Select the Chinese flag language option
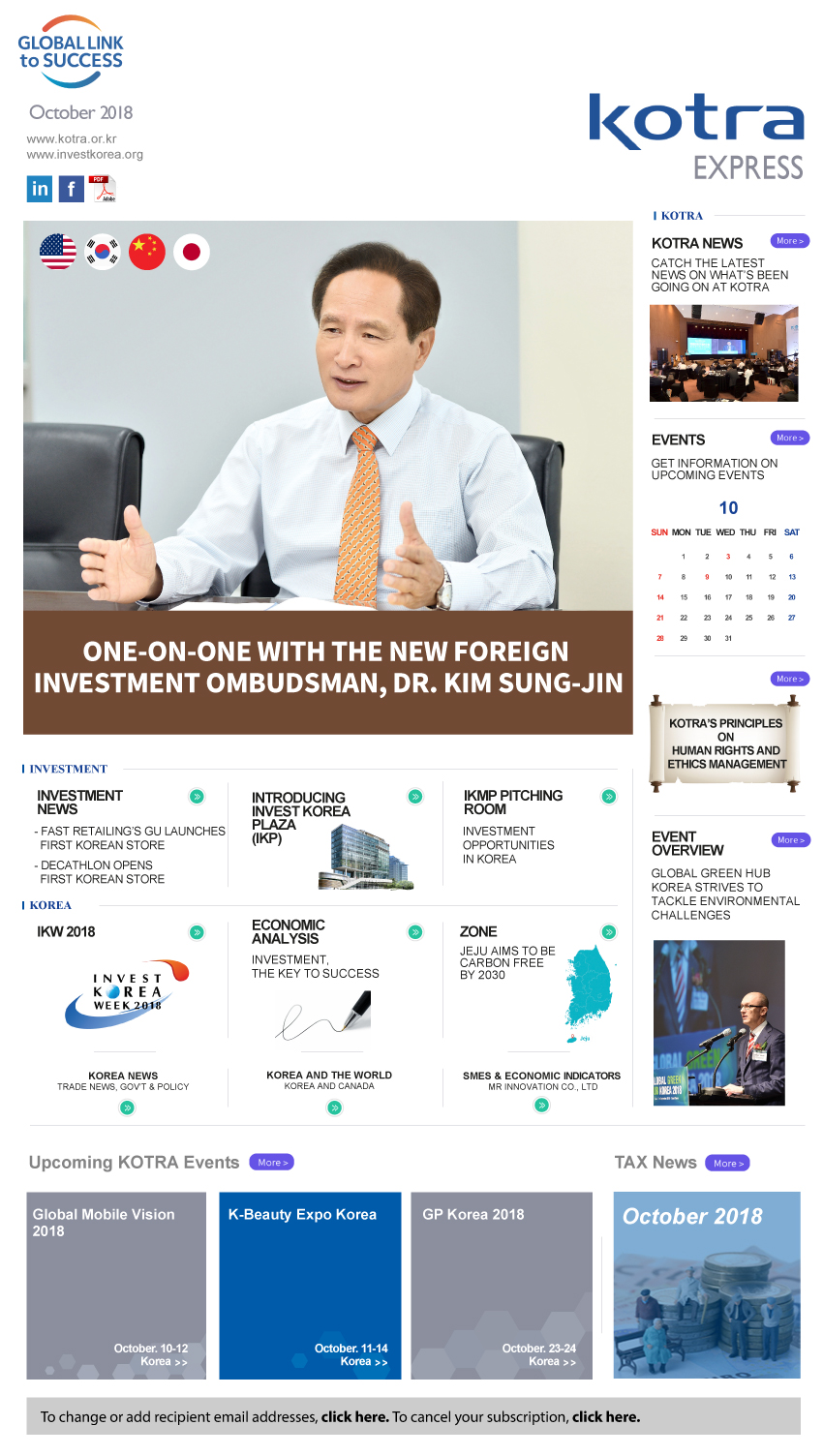This screenshot has height=1456, width=823. (x=147, y=252)
